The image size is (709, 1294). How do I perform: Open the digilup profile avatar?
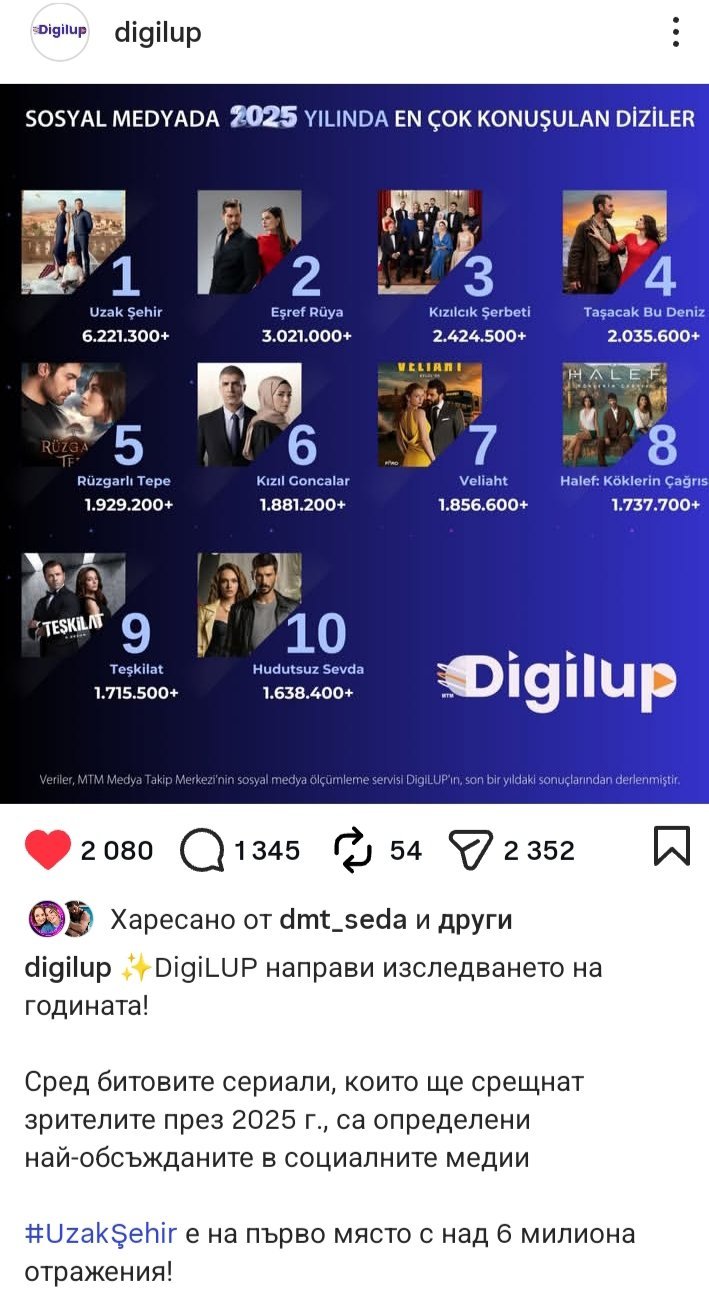60,32
